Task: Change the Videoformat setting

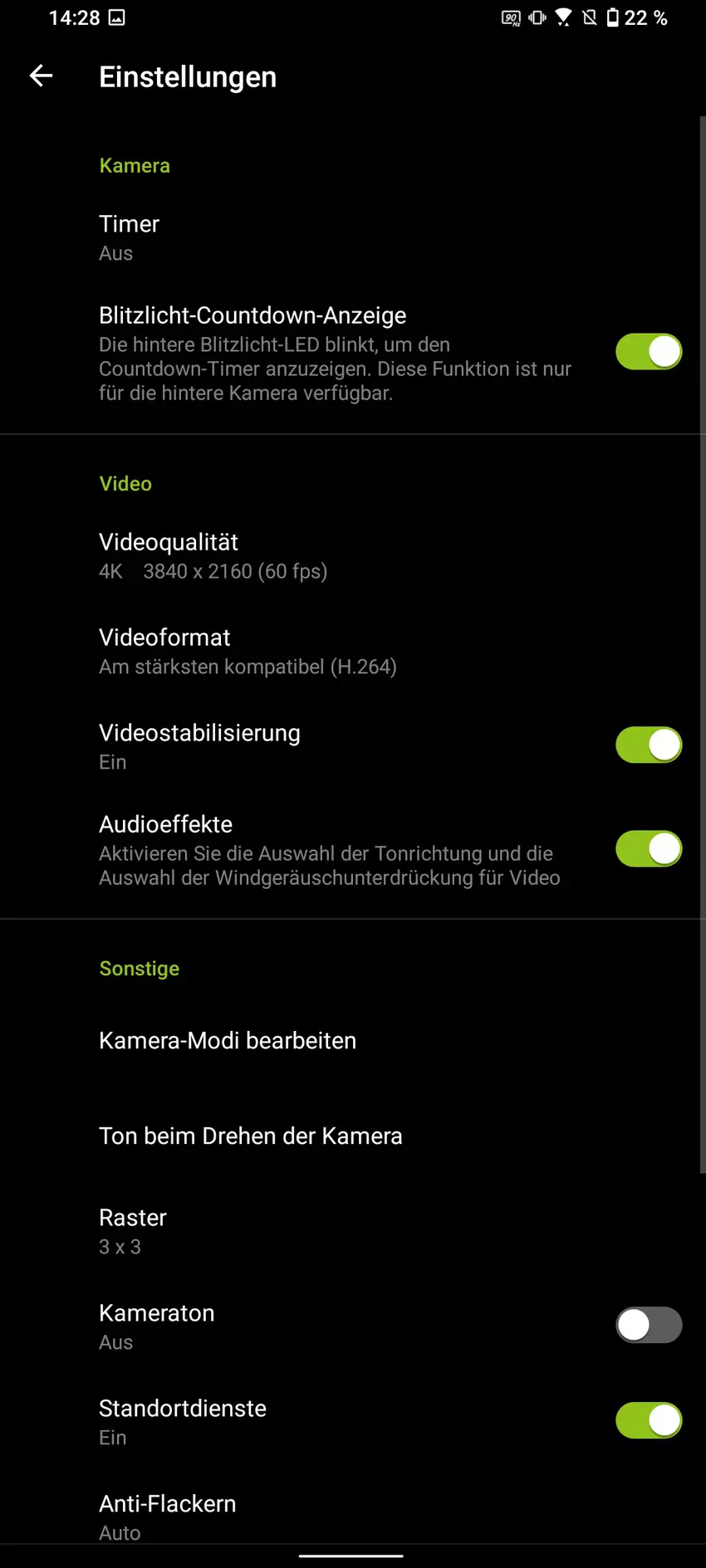Action: point(247,652)
